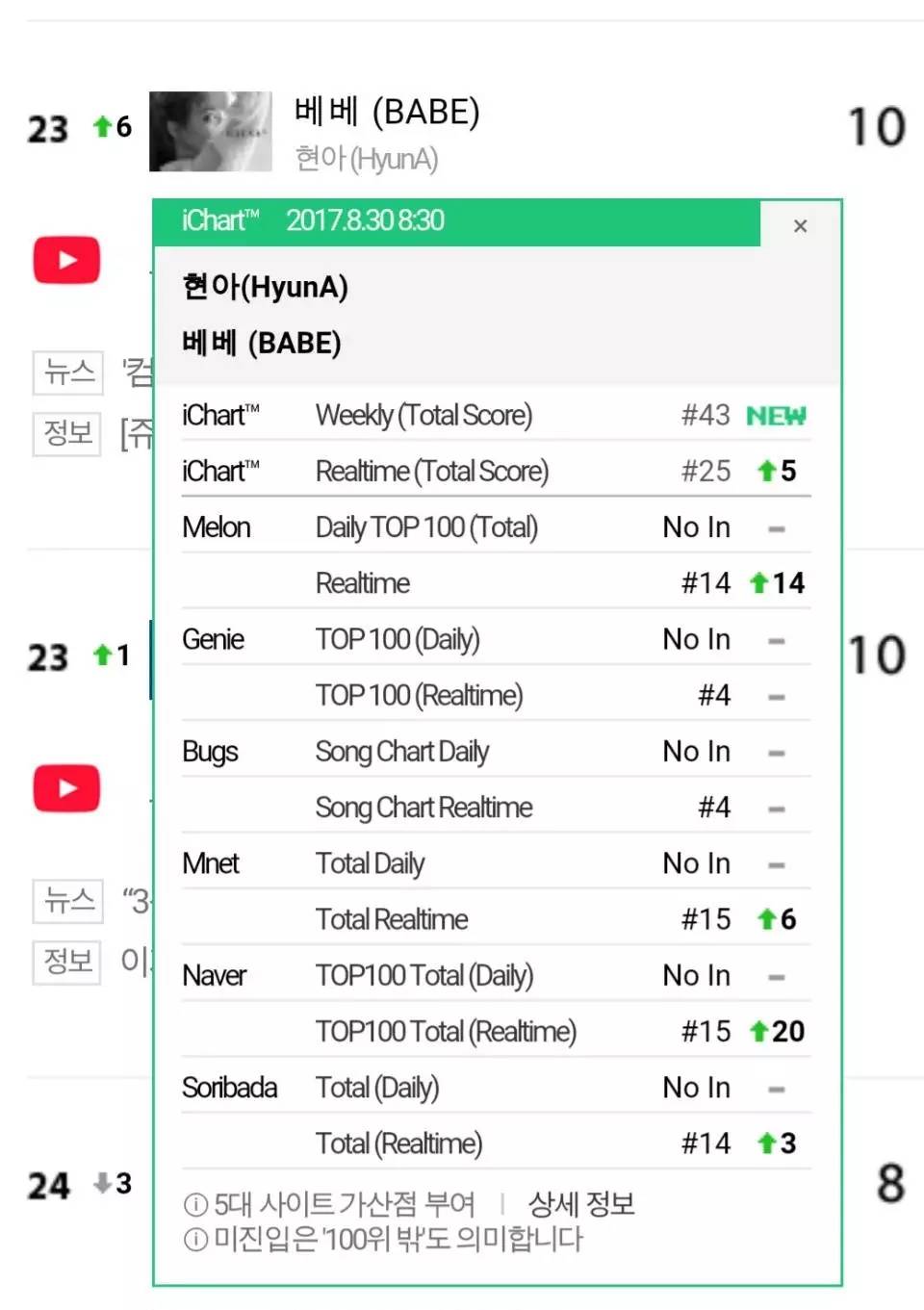Open the 정보 tag under 베베 (BABE)
Screen dimensions: 924x1310
point(68,432)
